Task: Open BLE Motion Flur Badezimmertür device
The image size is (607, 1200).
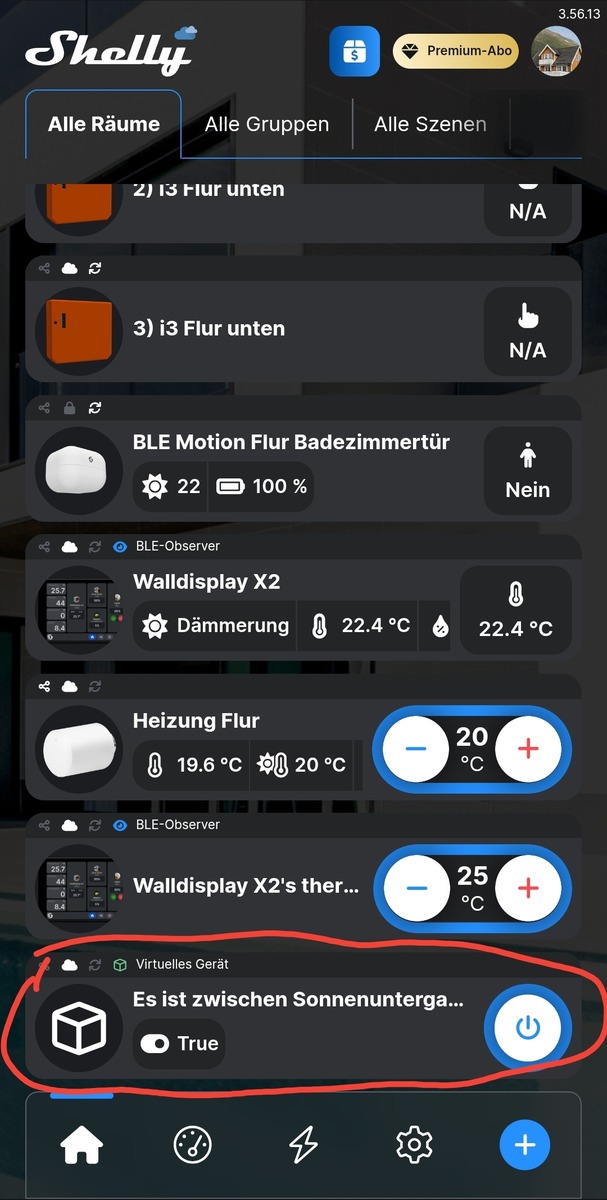Action: [291, 443]
